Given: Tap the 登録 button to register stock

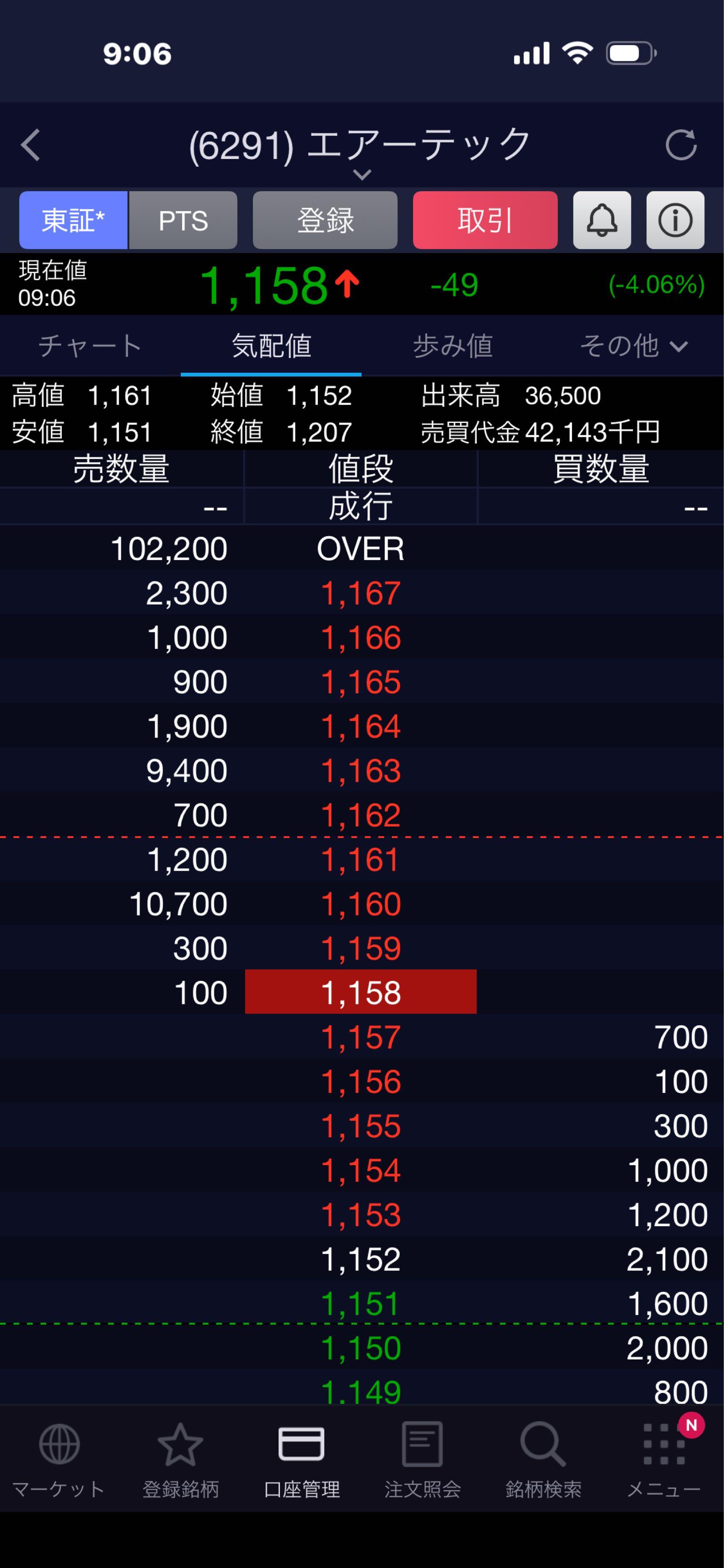Looking at the screenshot, I should (325, 220).
